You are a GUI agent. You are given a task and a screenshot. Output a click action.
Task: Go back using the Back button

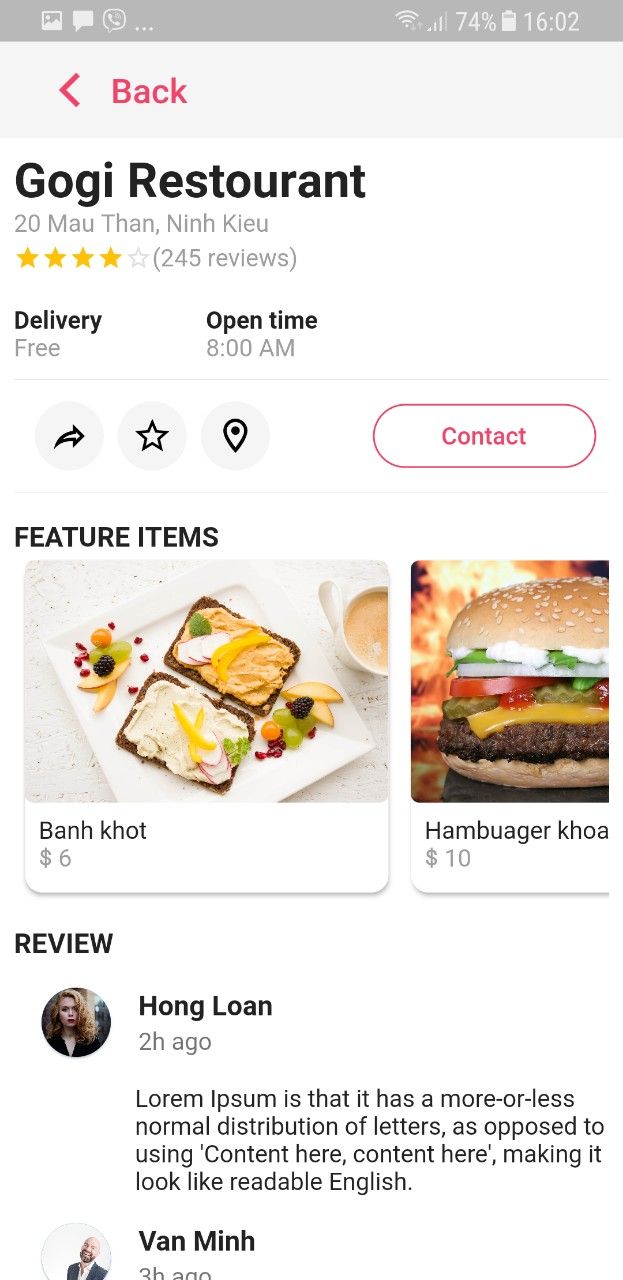(123, 91)
